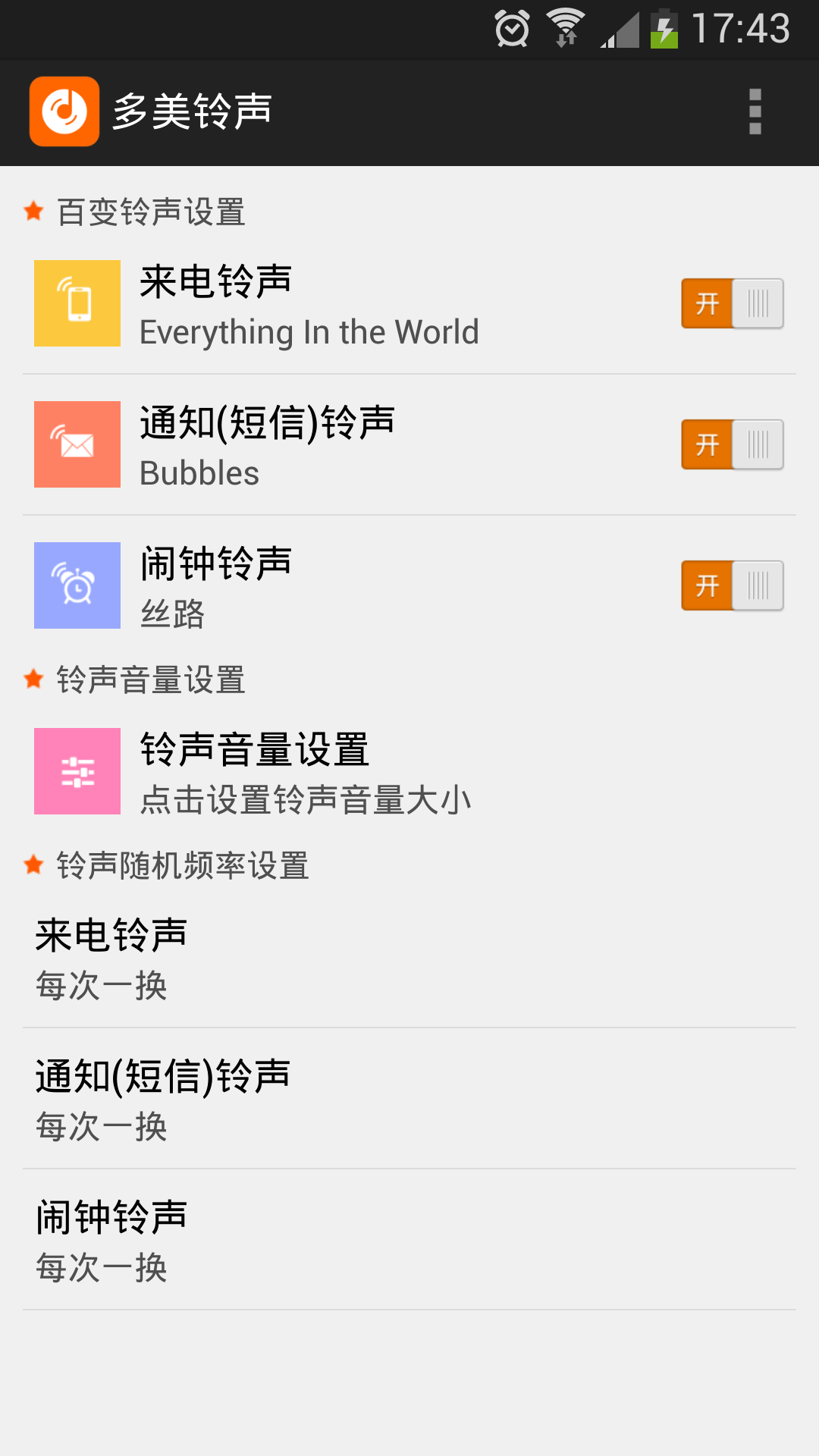
Task: Open 铃声音量设置 volume settings
Action: (409, 772)
